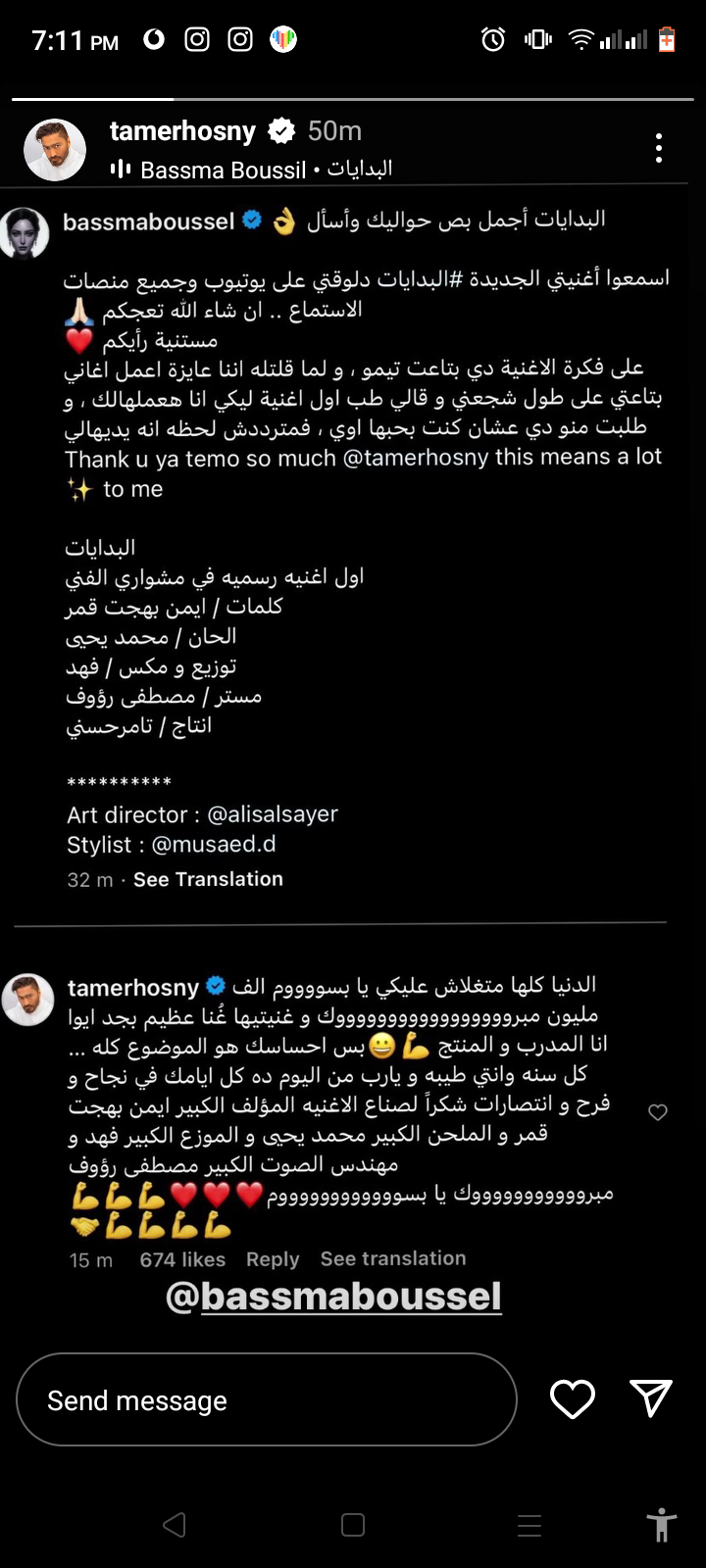Tap the @bassmaboussel mention sticker
706x1568 pixels.
[x=333, y=1296]
